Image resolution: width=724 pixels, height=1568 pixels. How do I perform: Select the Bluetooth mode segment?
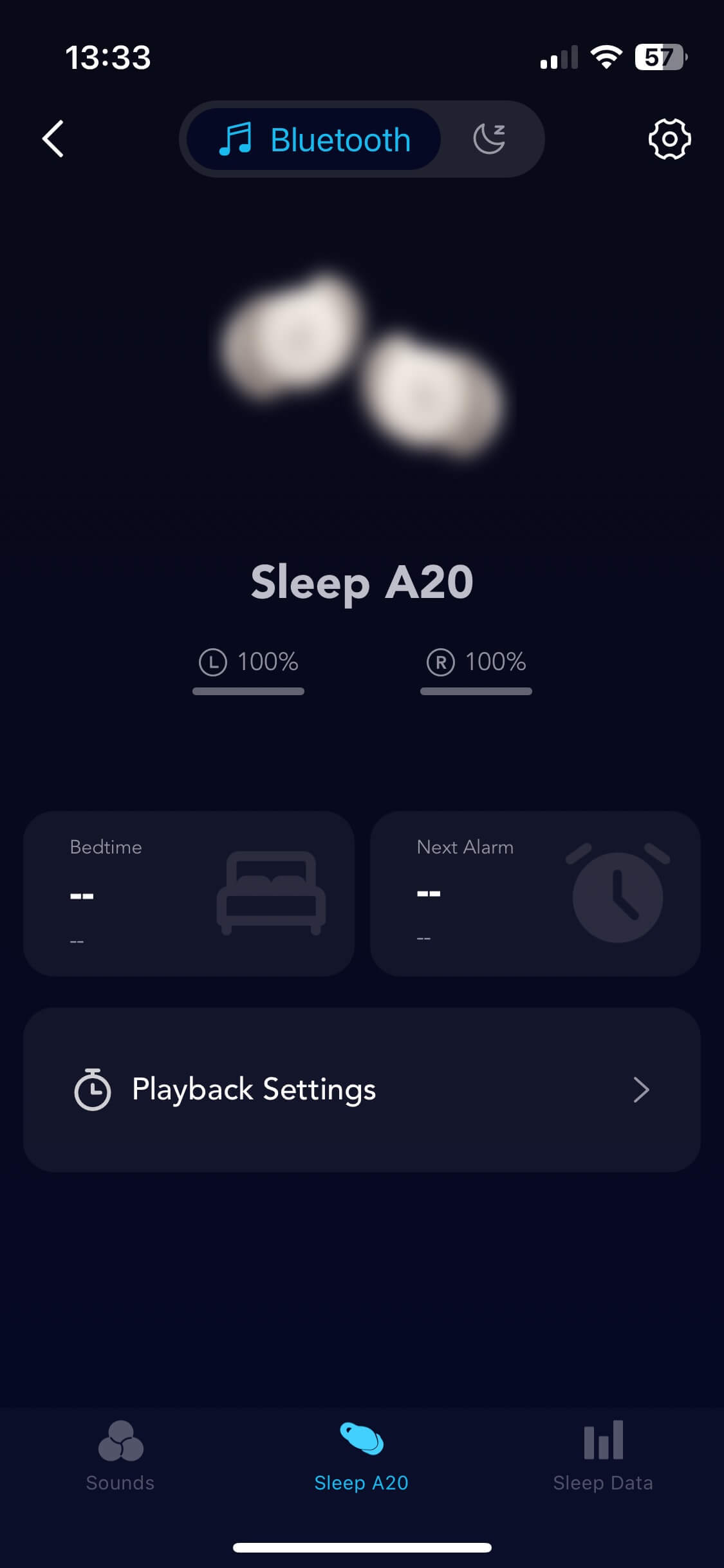click(x=314, y=140)
